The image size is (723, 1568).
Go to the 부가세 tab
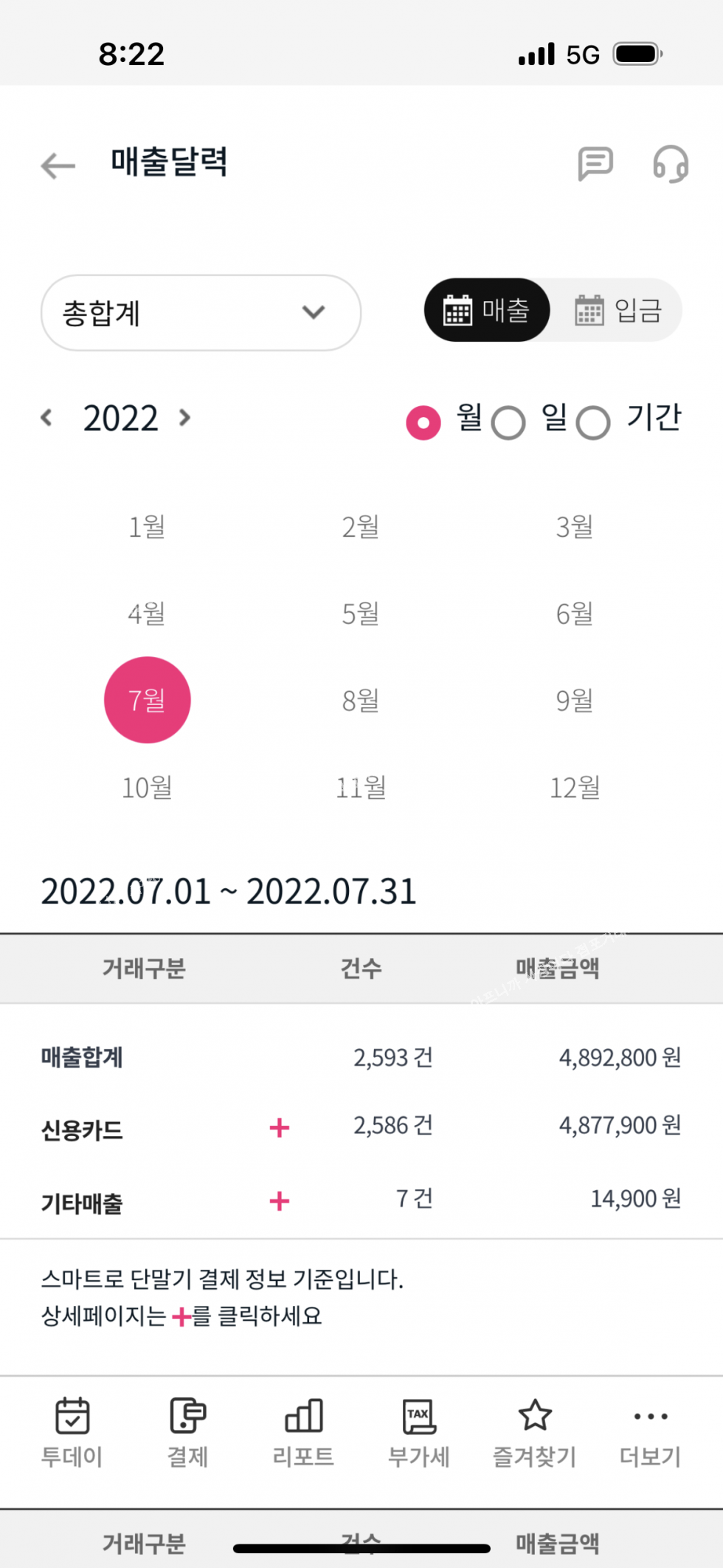418,1432
